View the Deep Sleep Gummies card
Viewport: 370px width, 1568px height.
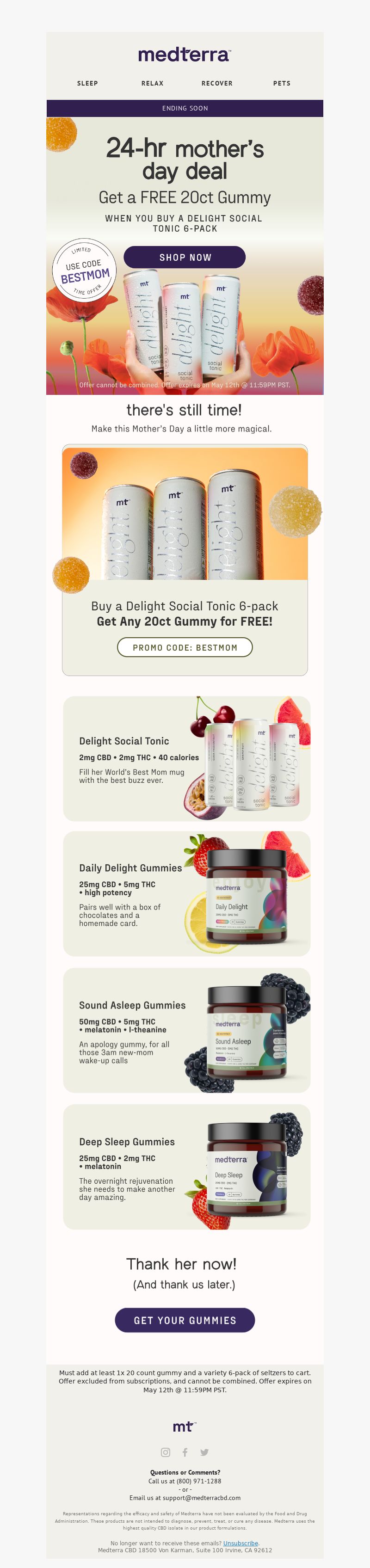tap(186, 1166)
